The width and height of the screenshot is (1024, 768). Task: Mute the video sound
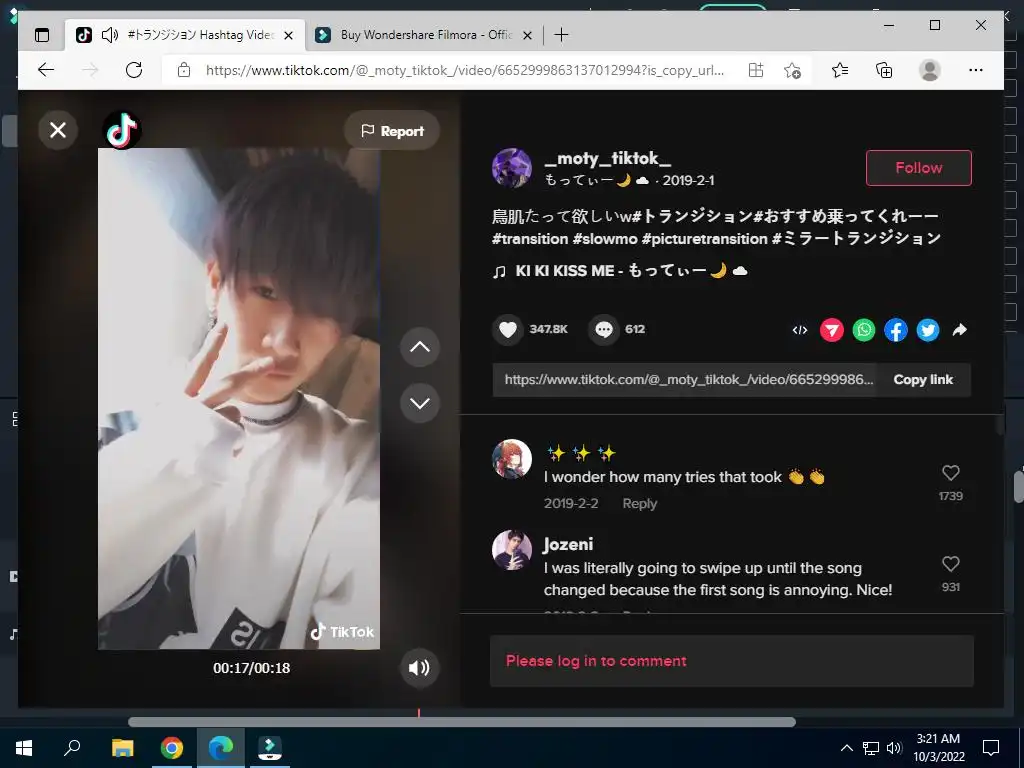tap(420, 667)
